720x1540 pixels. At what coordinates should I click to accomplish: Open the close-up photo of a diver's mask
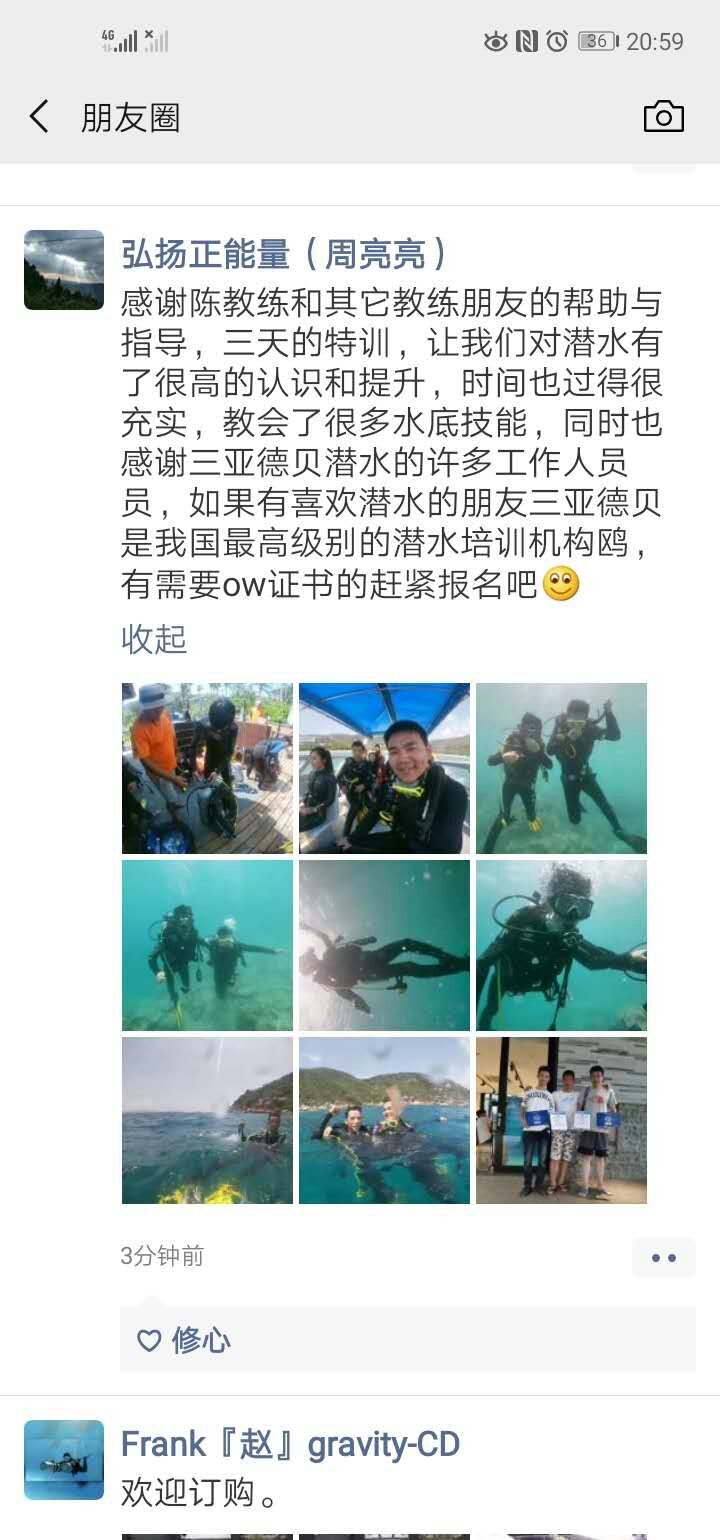pyautogui.click(x=561, y=945)
